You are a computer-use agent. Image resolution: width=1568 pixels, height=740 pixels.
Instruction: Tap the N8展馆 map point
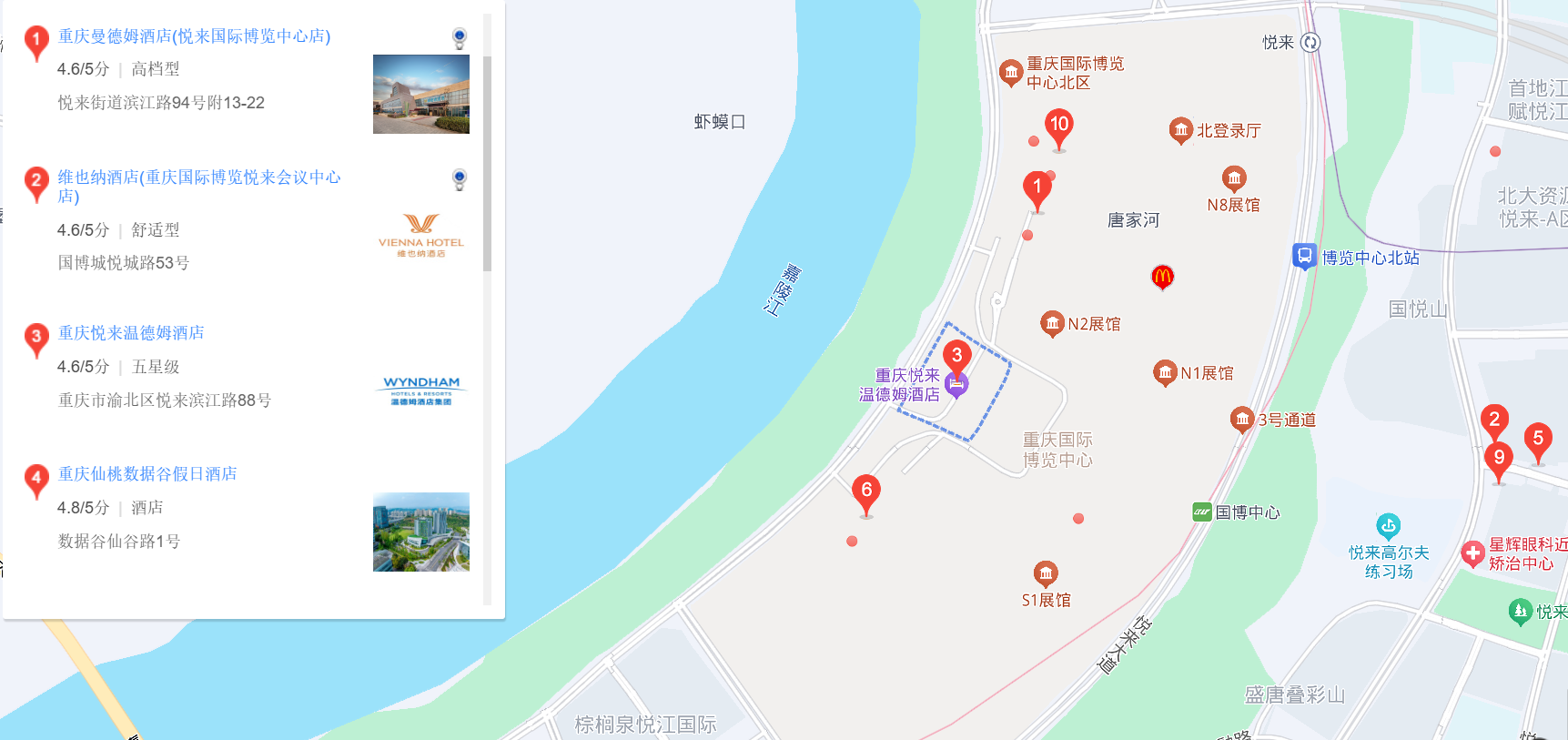pyautogui.click(x=1234, y=177)
